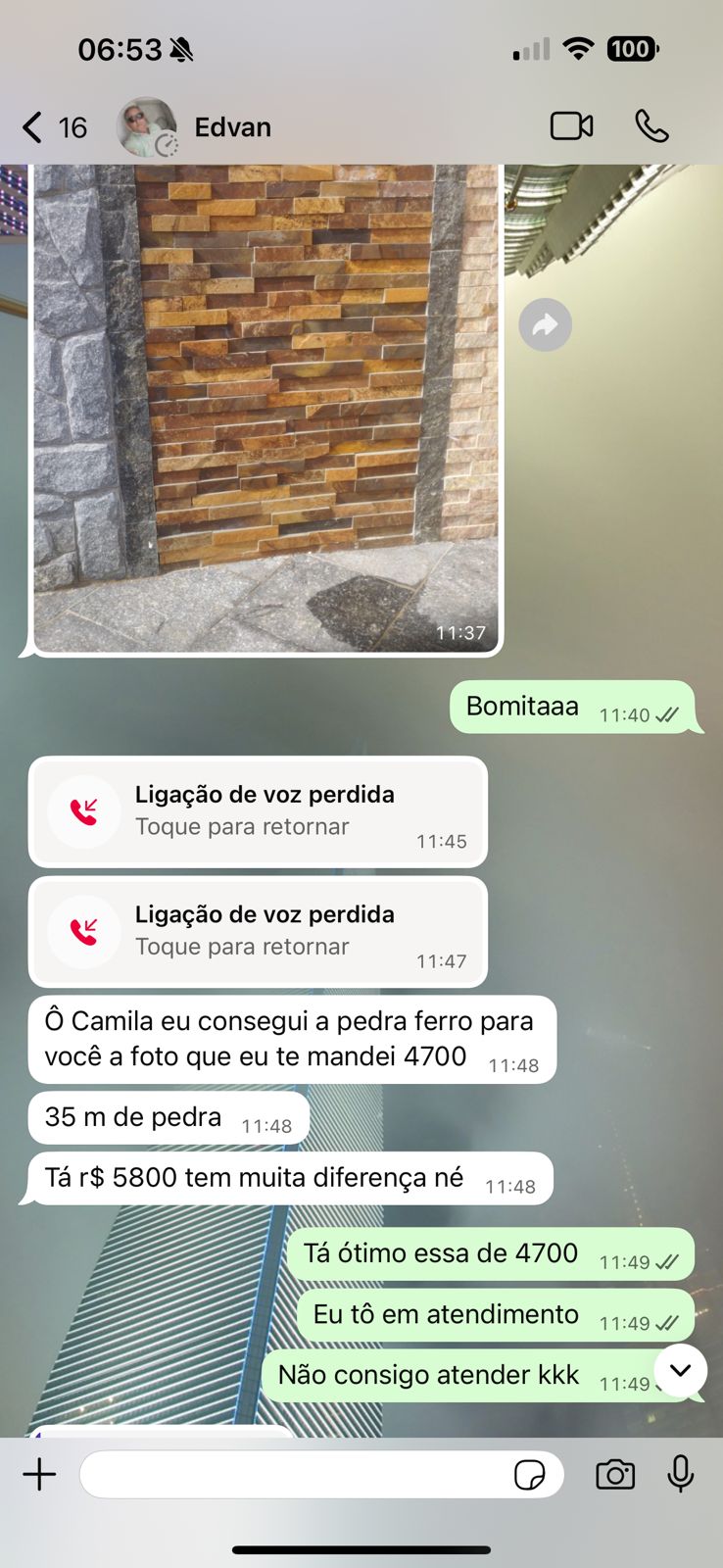
Task: Open the sticker picker in the input field
Action: pos(531,1474)
